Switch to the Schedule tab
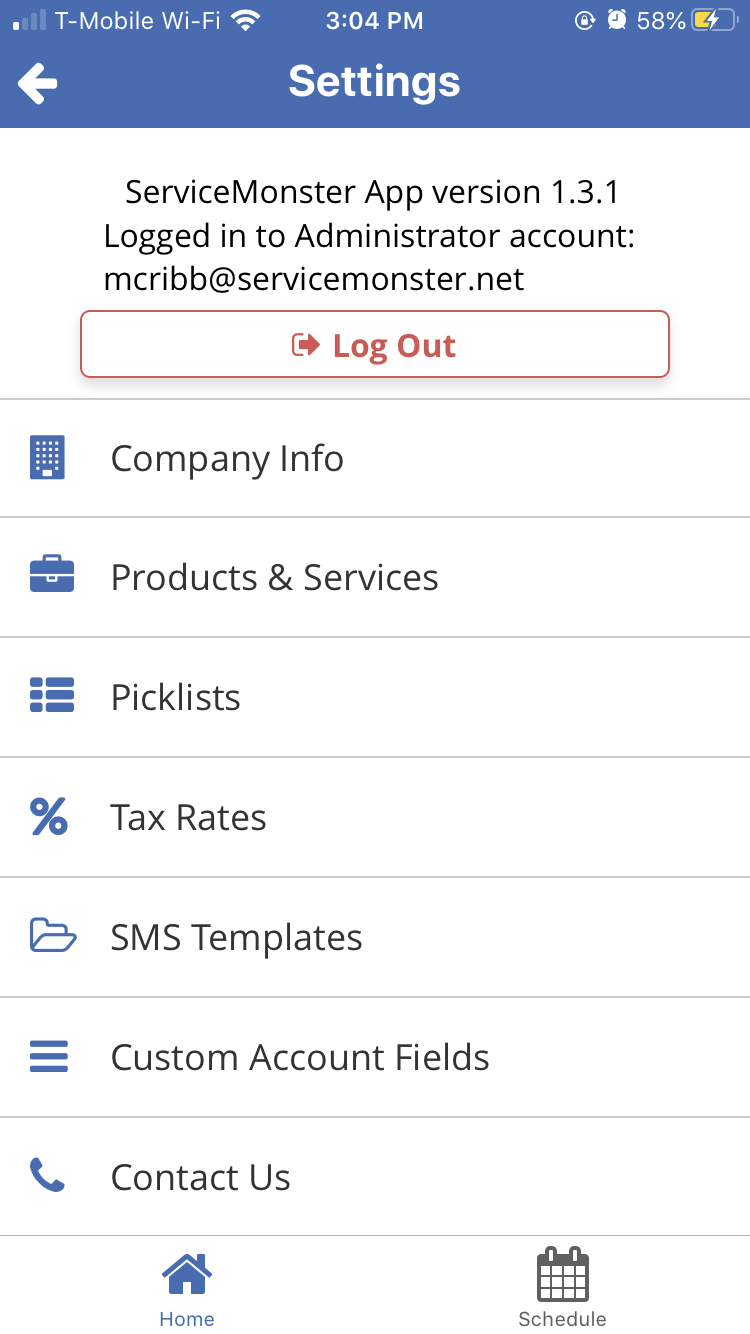Image resolution: width=750 pixels, height=1334 pixels. pyautogui.click(x=562, y=1287)
